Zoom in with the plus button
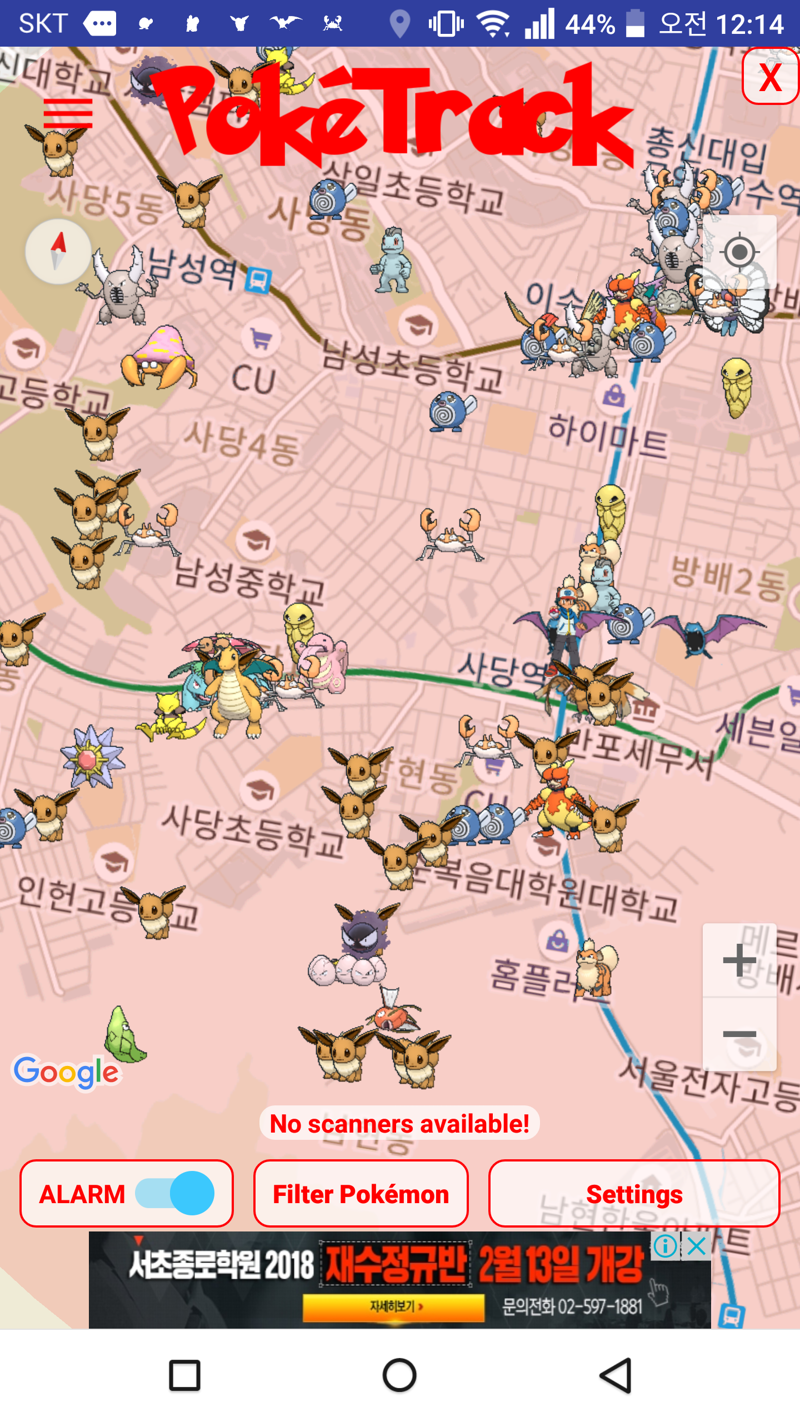This screenshot has height=1422, width=800. 739,961
